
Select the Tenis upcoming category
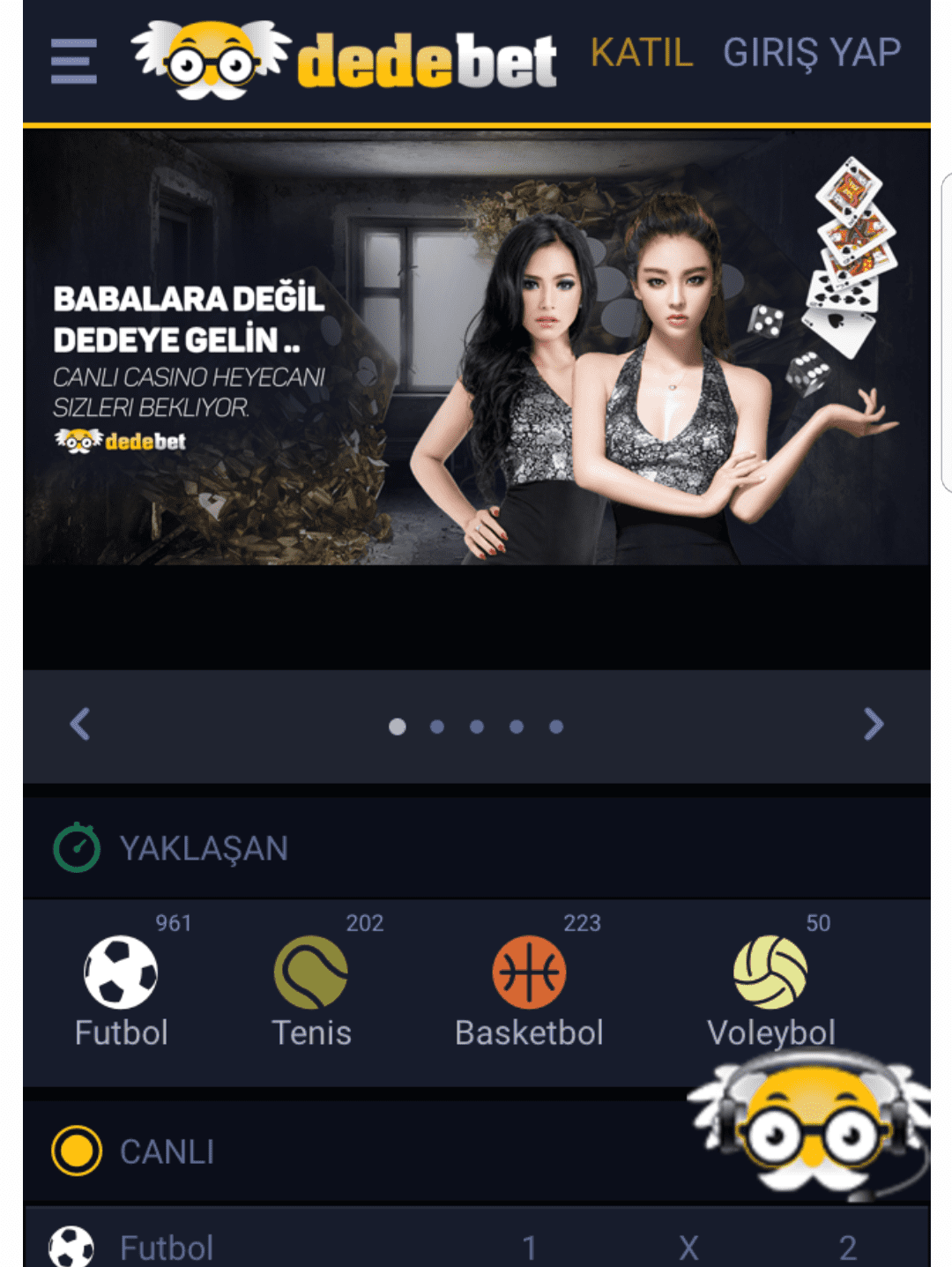click(x=311, y=988)
